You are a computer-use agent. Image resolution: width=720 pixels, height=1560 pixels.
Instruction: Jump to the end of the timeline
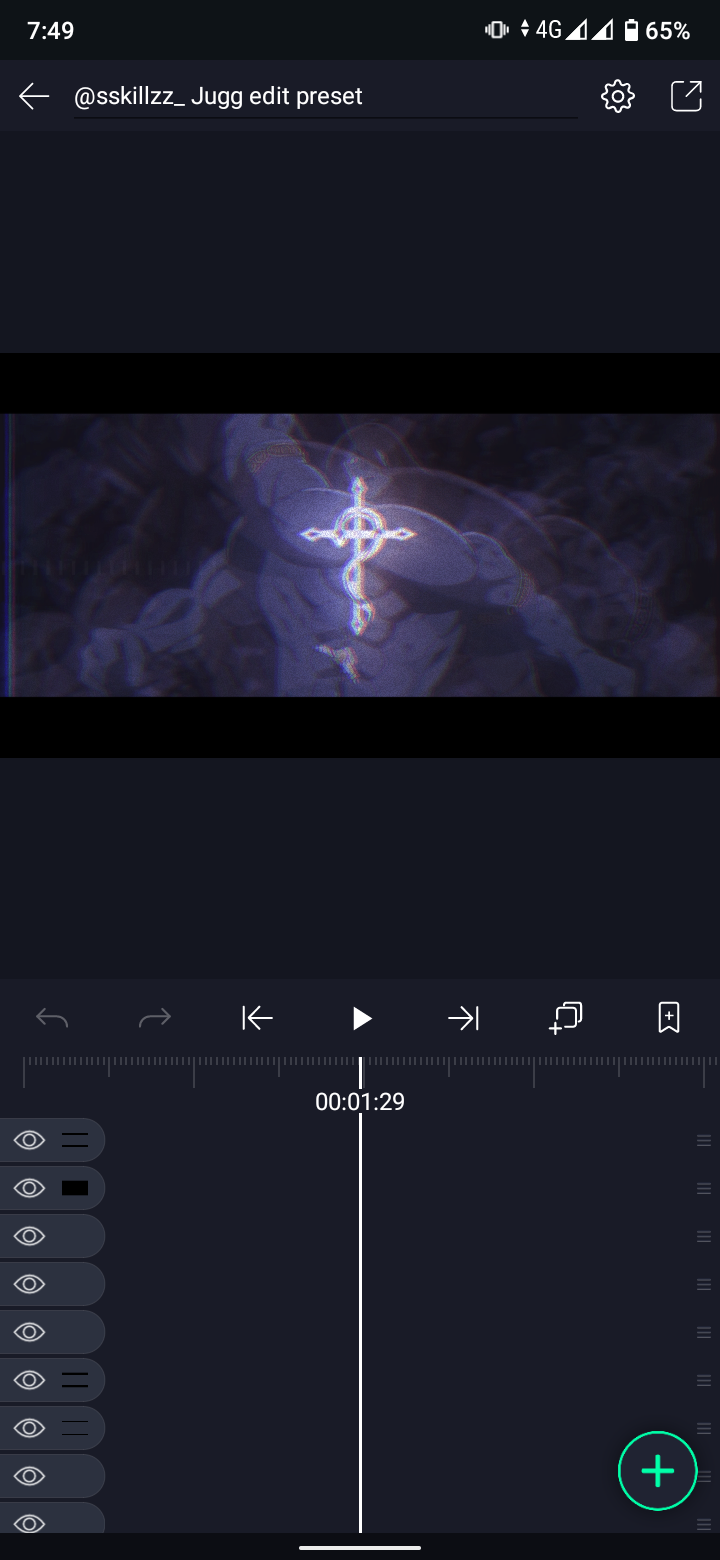(x=463, y=1018)
